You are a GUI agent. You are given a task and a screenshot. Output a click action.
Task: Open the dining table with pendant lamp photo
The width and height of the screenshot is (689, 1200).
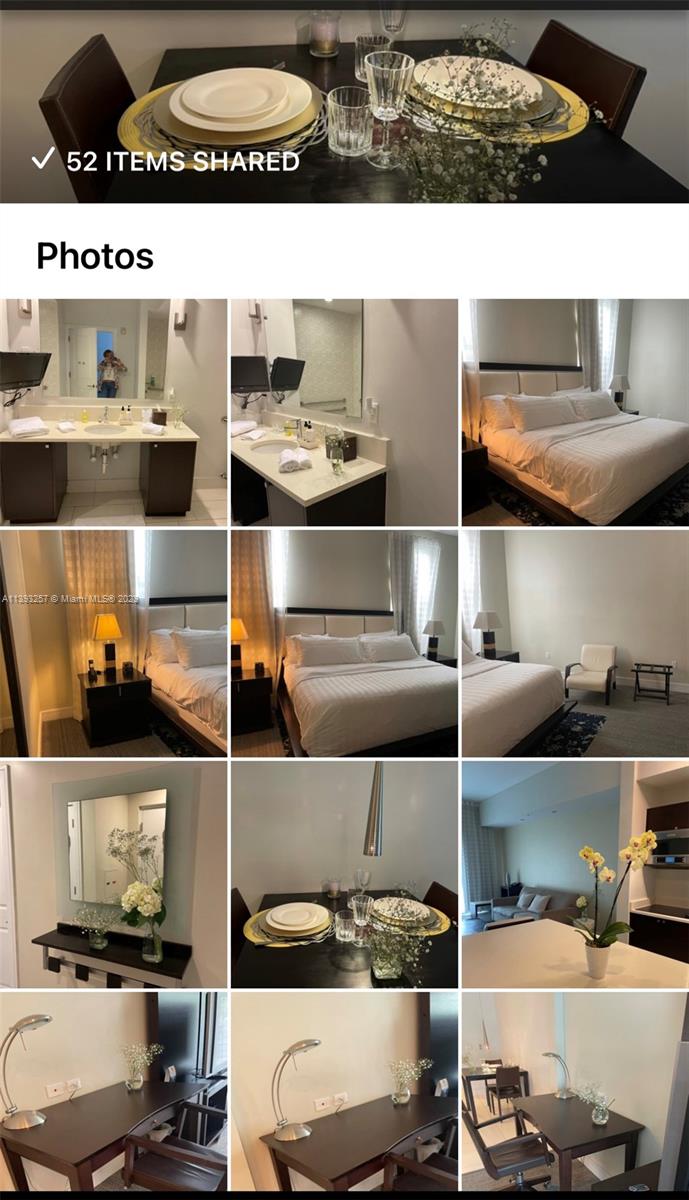point(344,874)
